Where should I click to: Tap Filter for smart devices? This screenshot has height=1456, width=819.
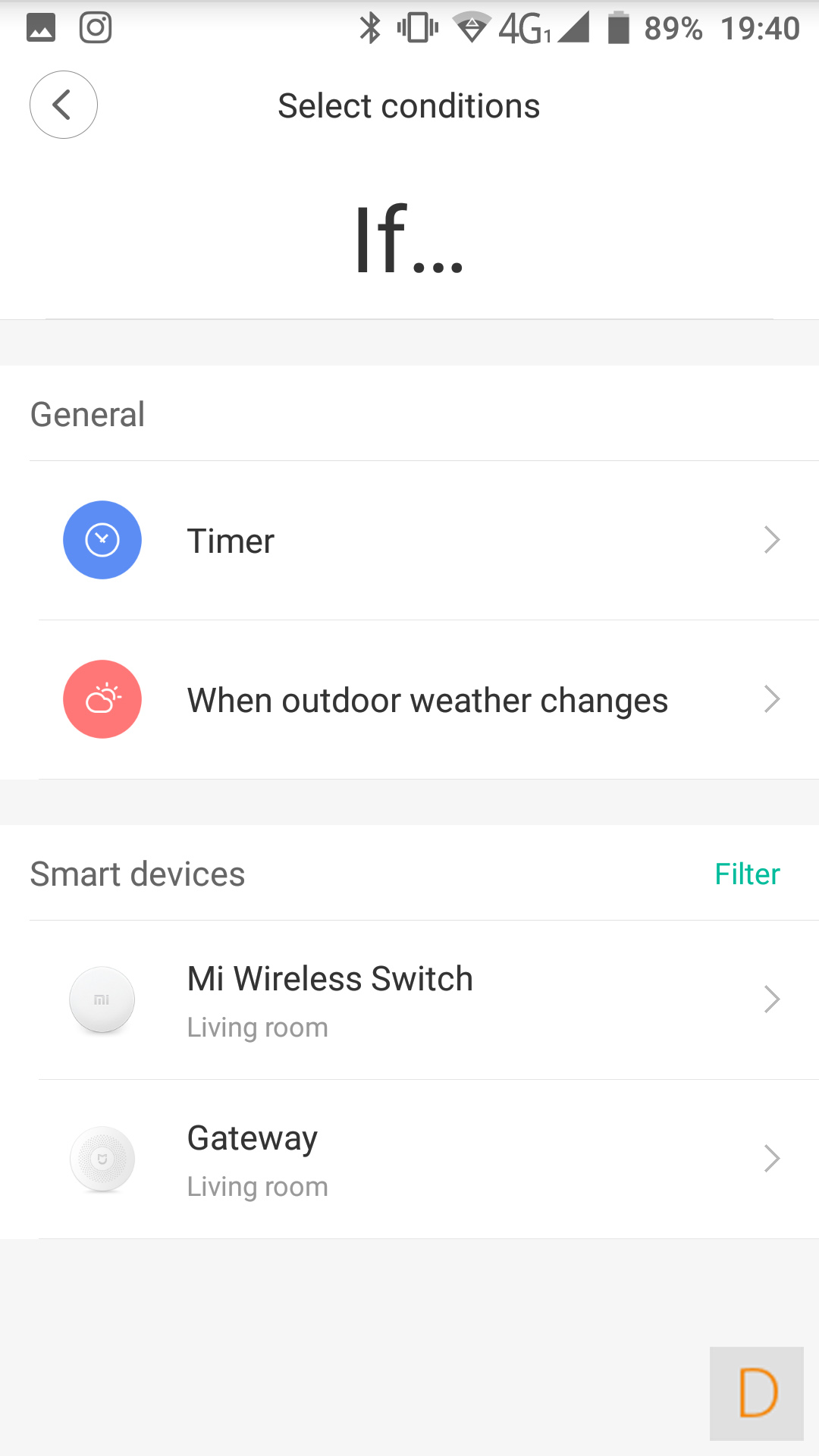pyautogui.click(x=747, y=874)
